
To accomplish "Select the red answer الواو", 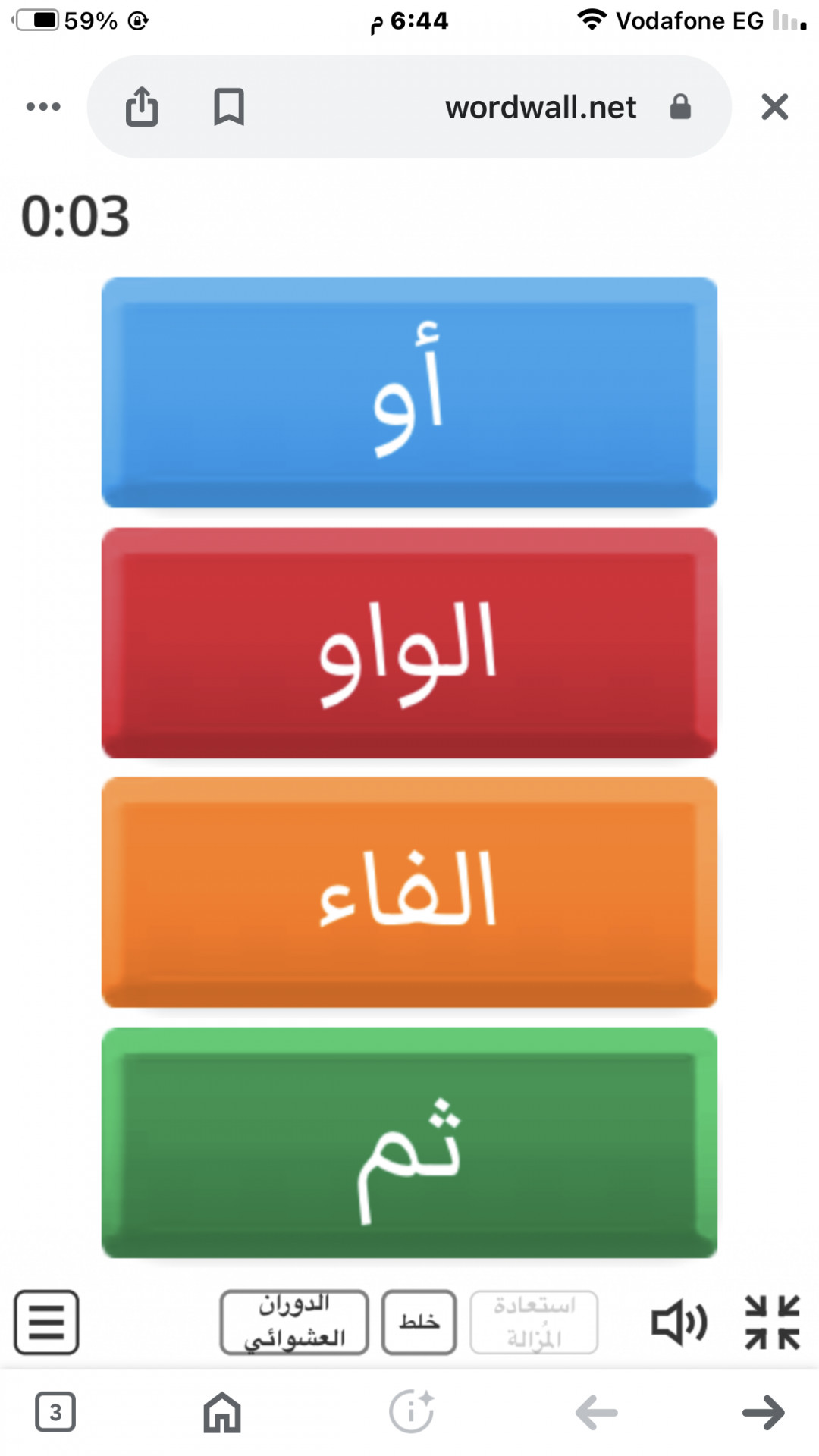I will coord(409,642).
